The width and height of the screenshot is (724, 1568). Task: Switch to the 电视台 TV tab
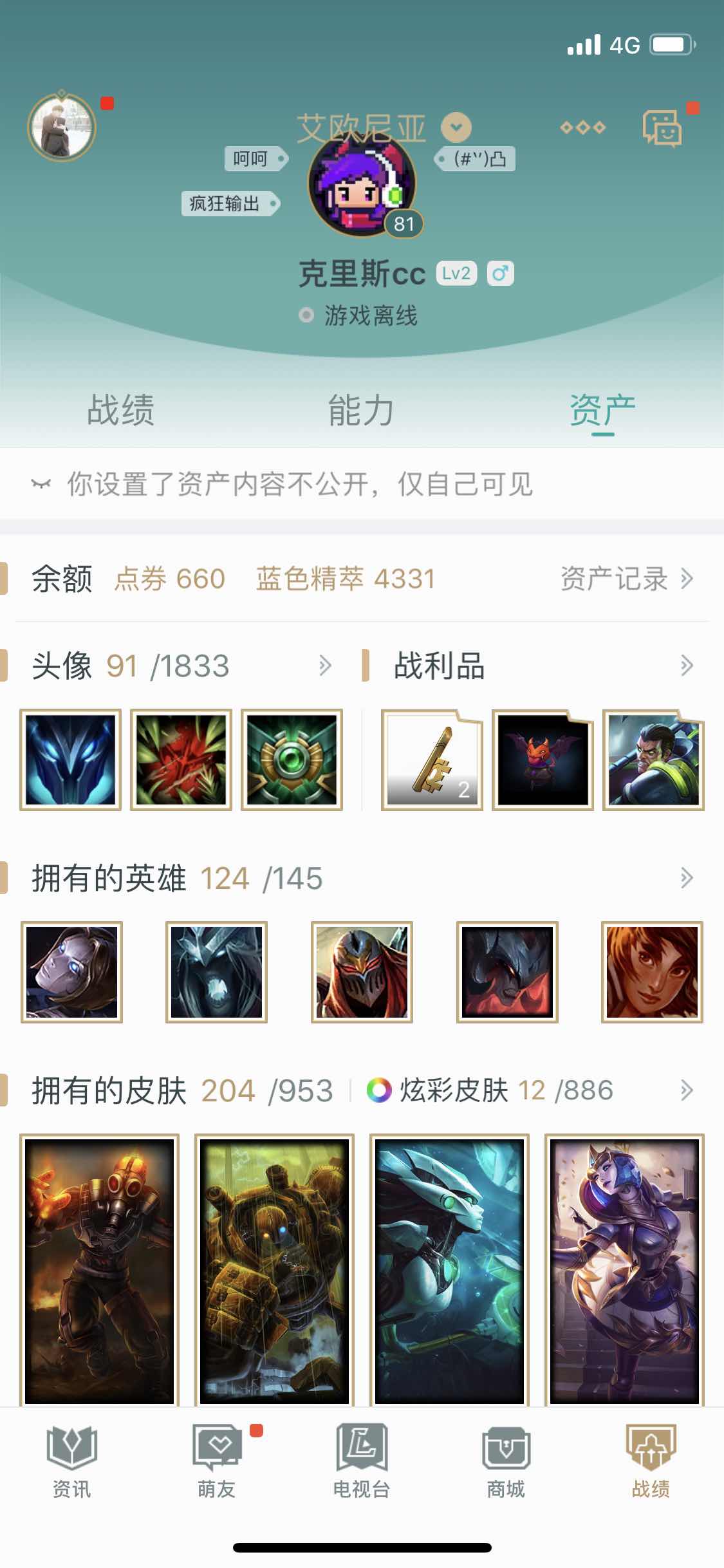(x=362, y=1462)
